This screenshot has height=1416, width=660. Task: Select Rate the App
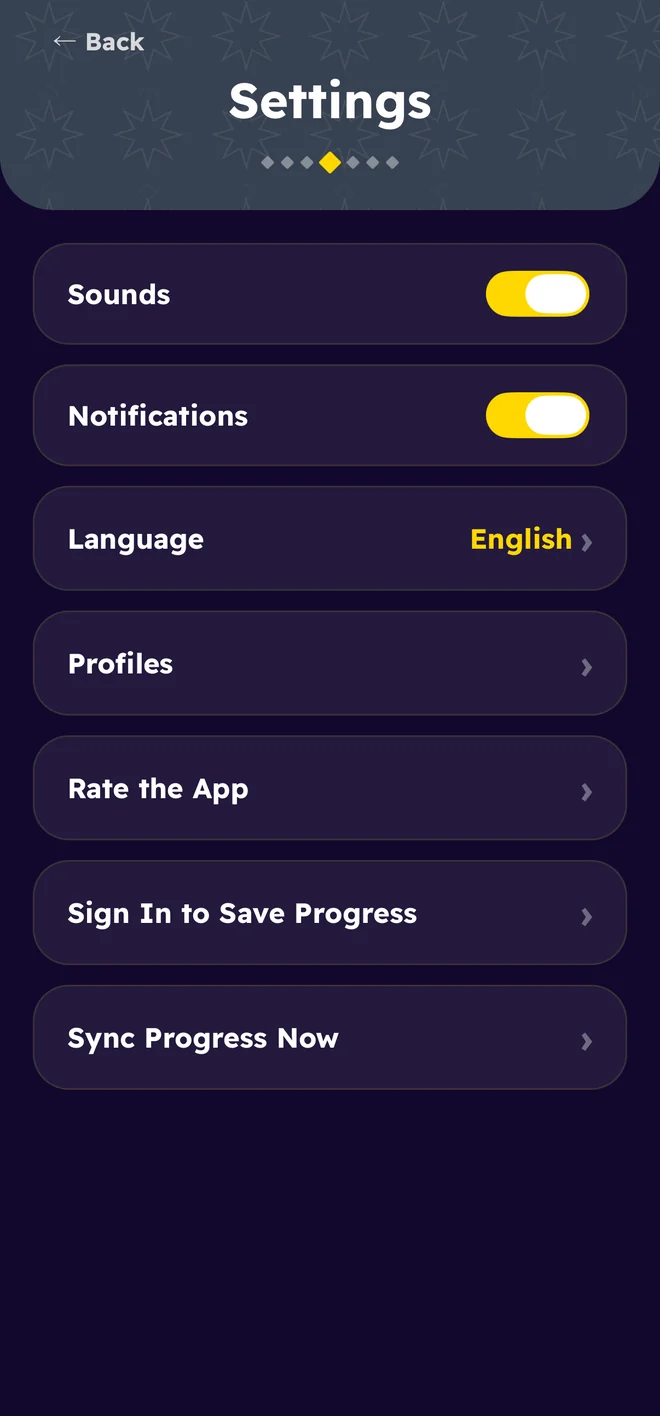pyautogui.click(x=330, y=789)
